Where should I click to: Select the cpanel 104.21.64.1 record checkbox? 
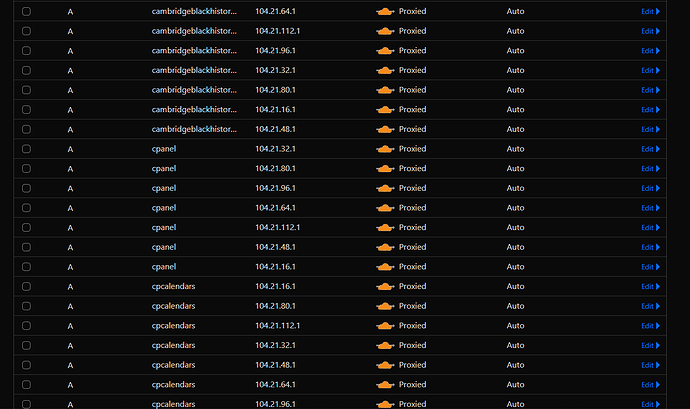[x=26, y=208]
